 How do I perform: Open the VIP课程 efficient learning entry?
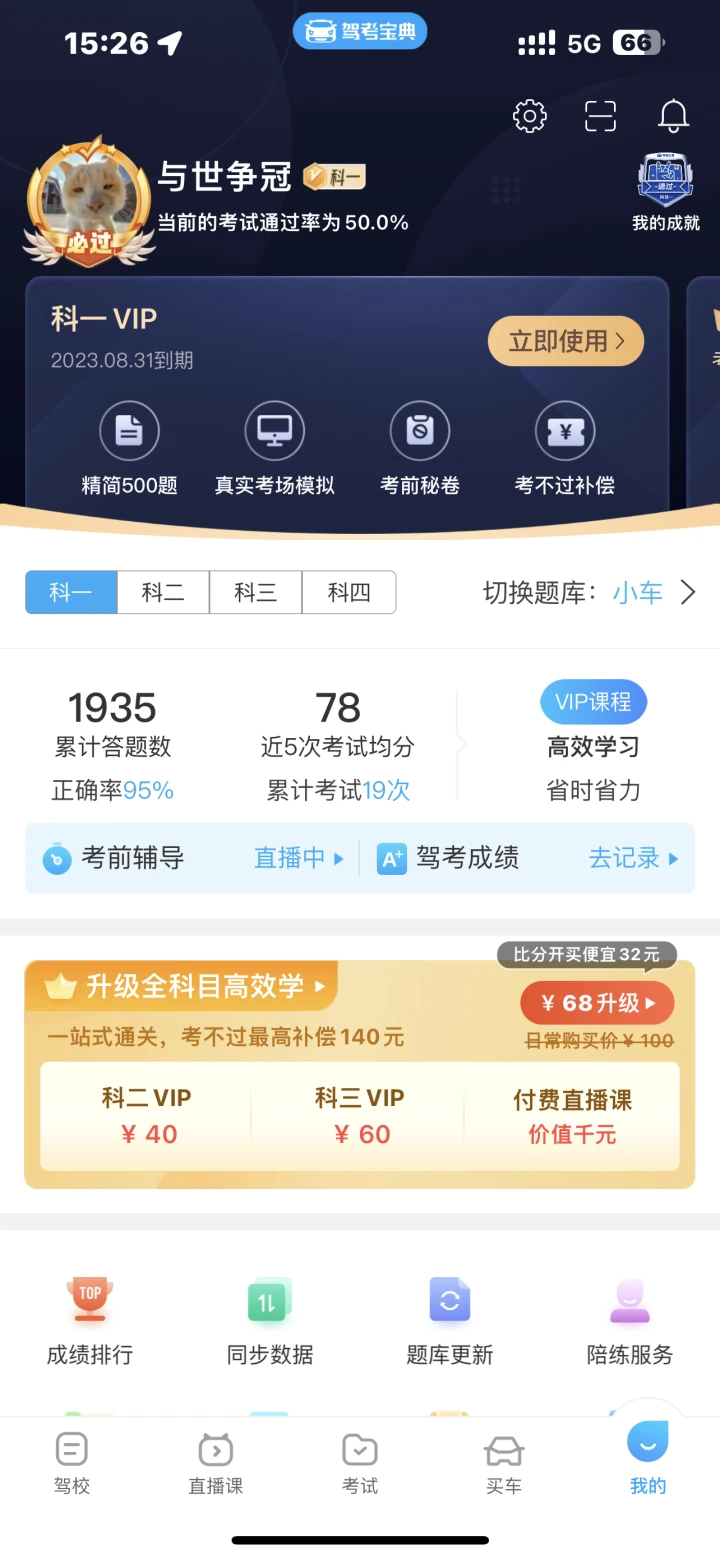coord(593,744)
